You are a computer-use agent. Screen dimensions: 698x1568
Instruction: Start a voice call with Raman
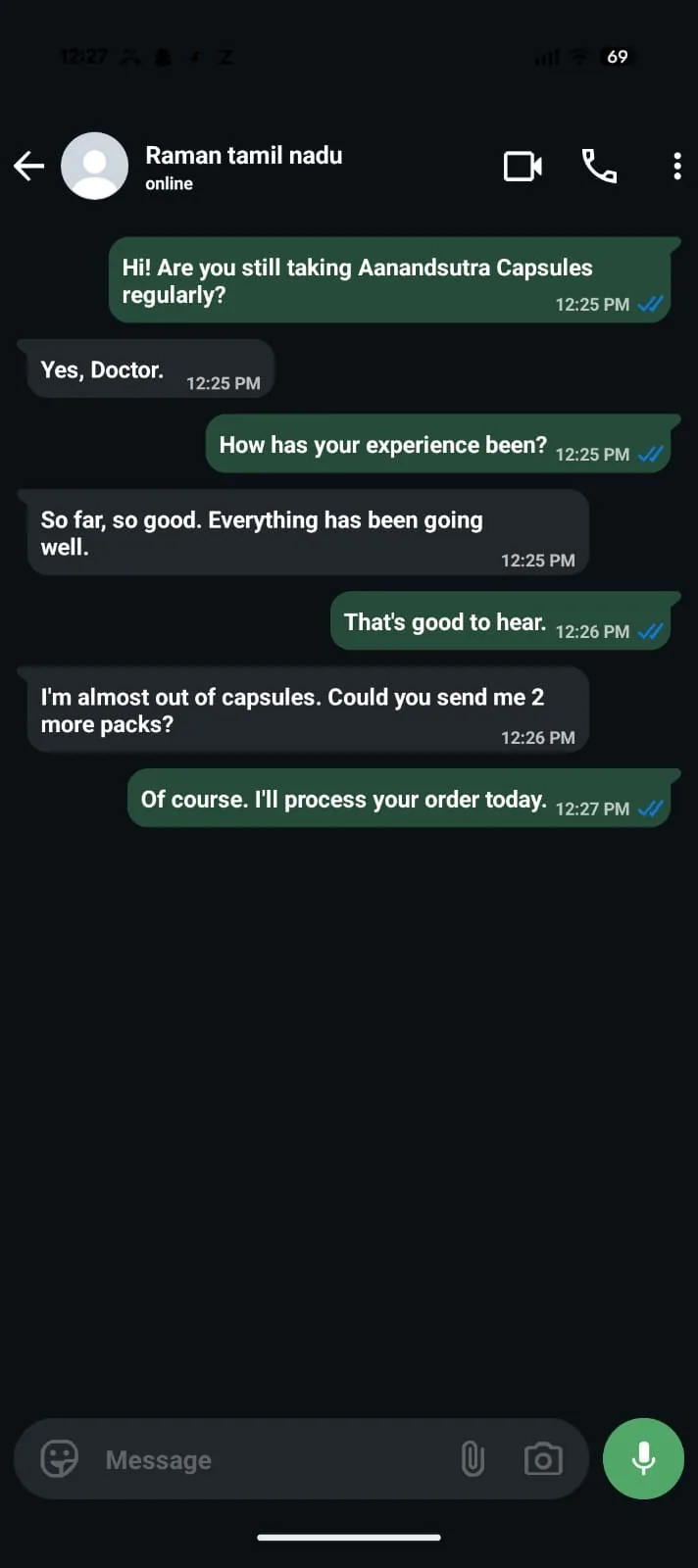tap(599, 167)
